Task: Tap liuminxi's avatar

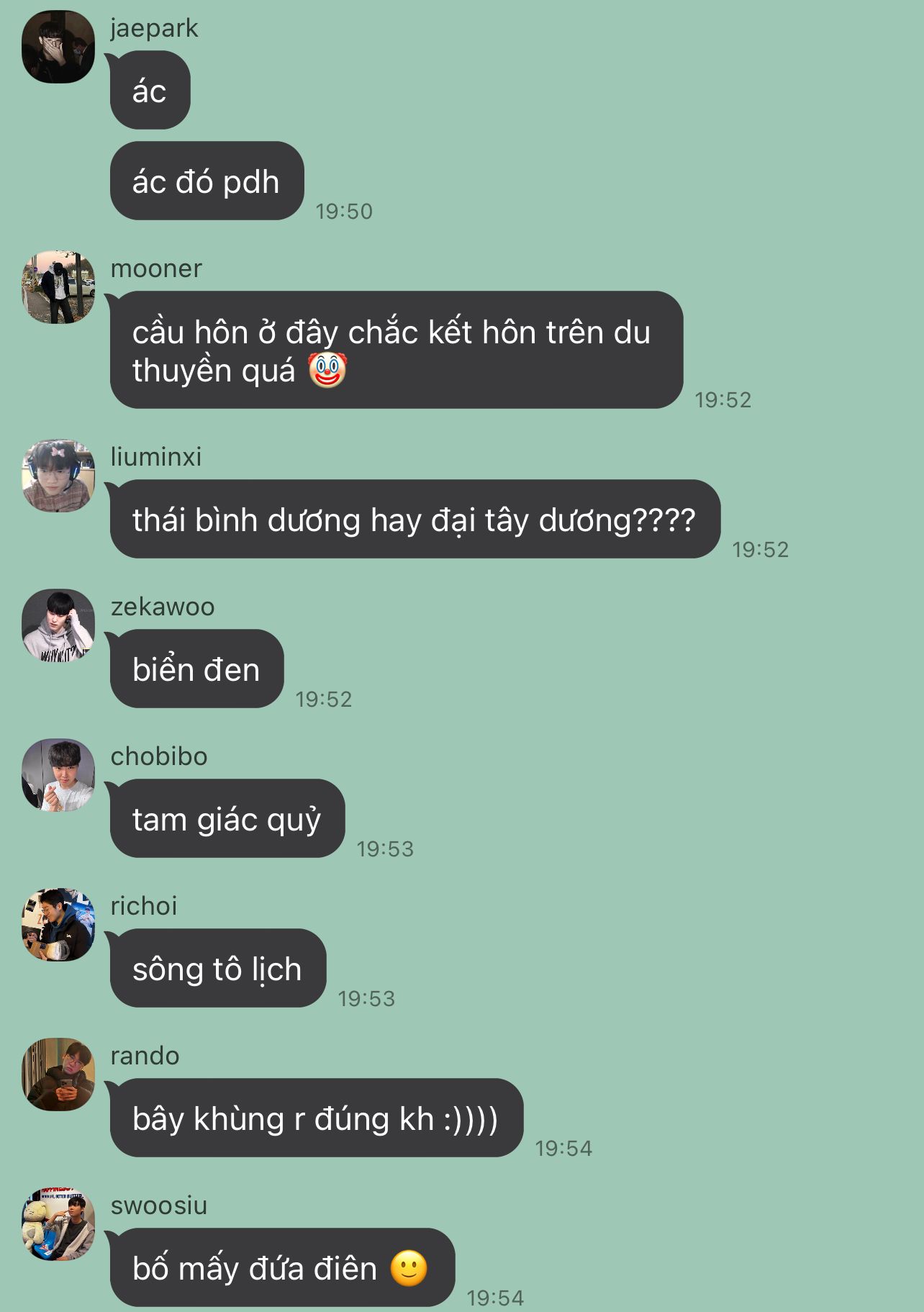Action: [x=58, y=476]
